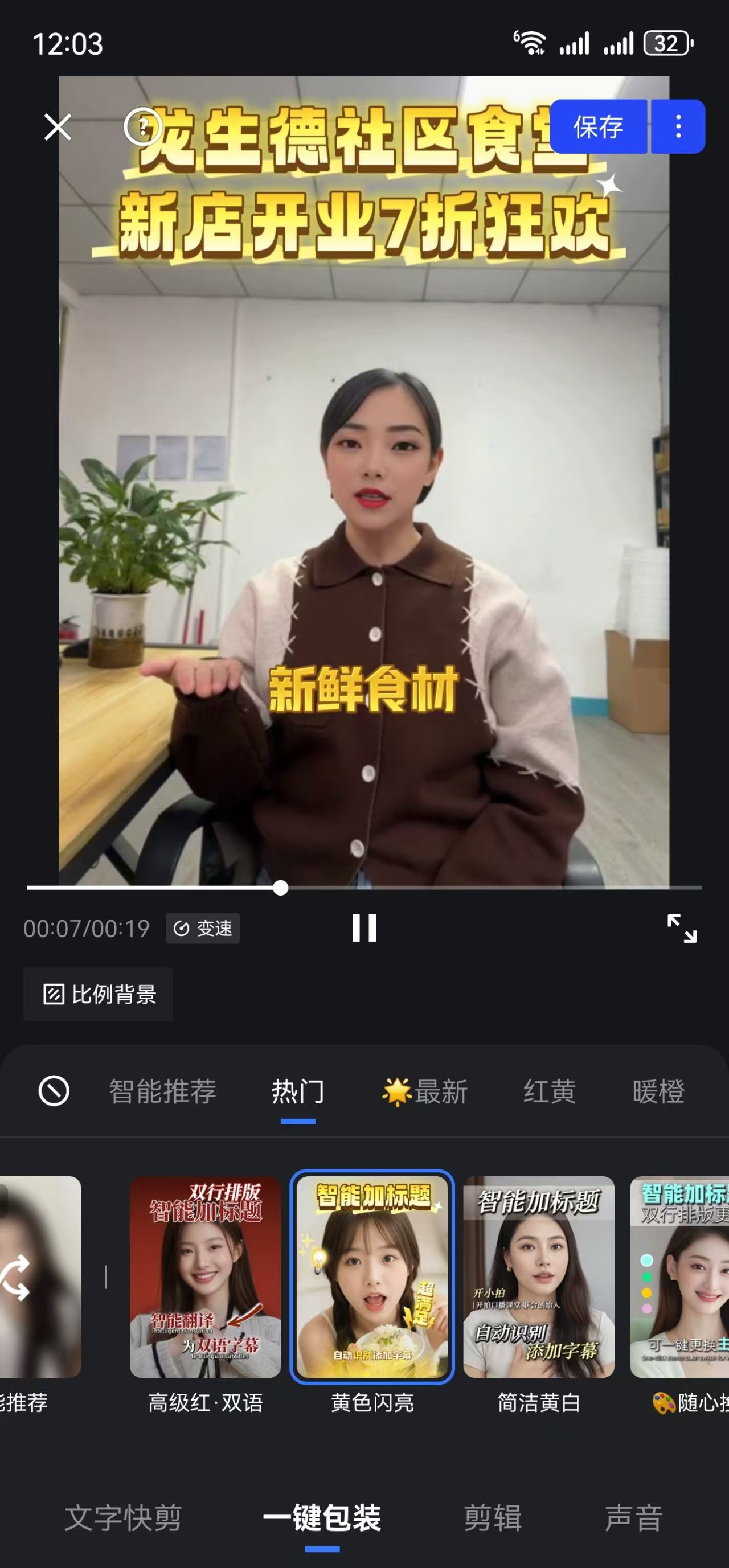
Task: Pause the video playback
Action: (x=364, y=928)
